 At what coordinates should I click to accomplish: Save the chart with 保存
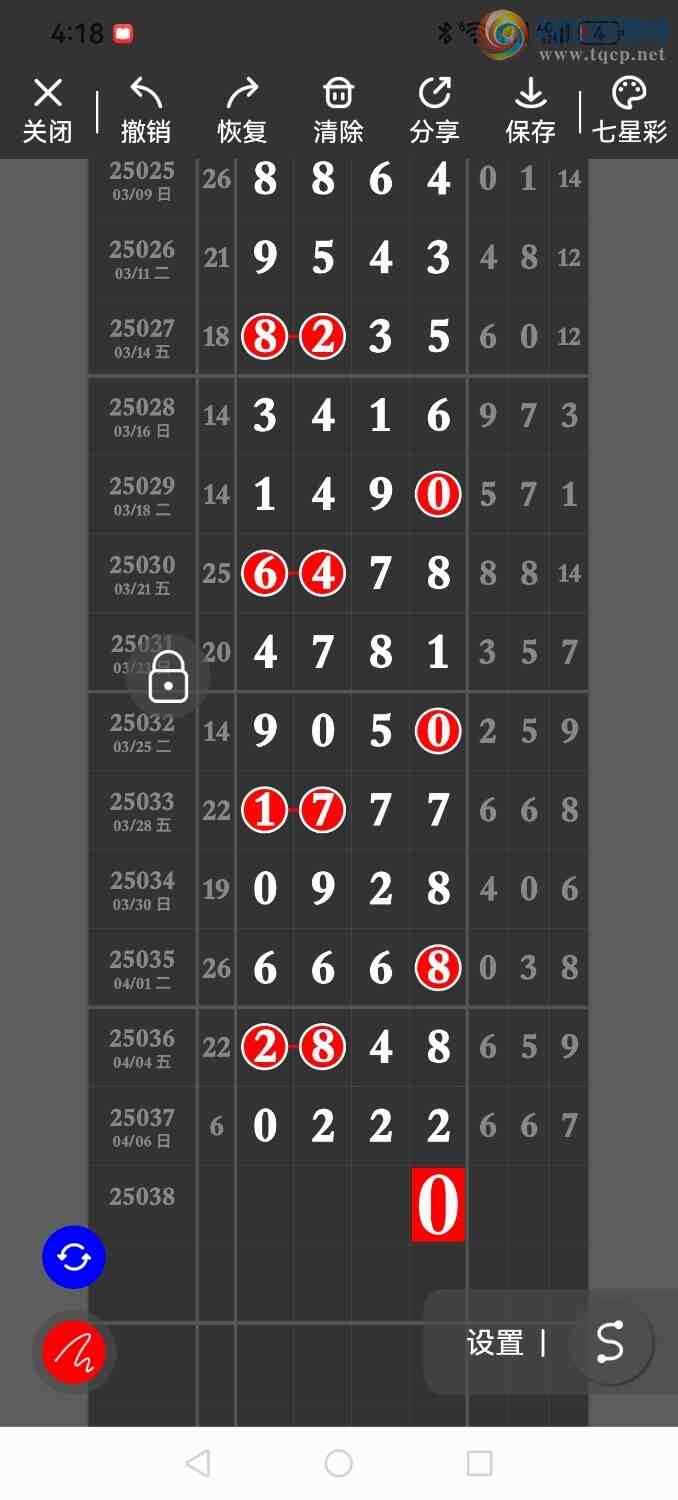(530, 110)
